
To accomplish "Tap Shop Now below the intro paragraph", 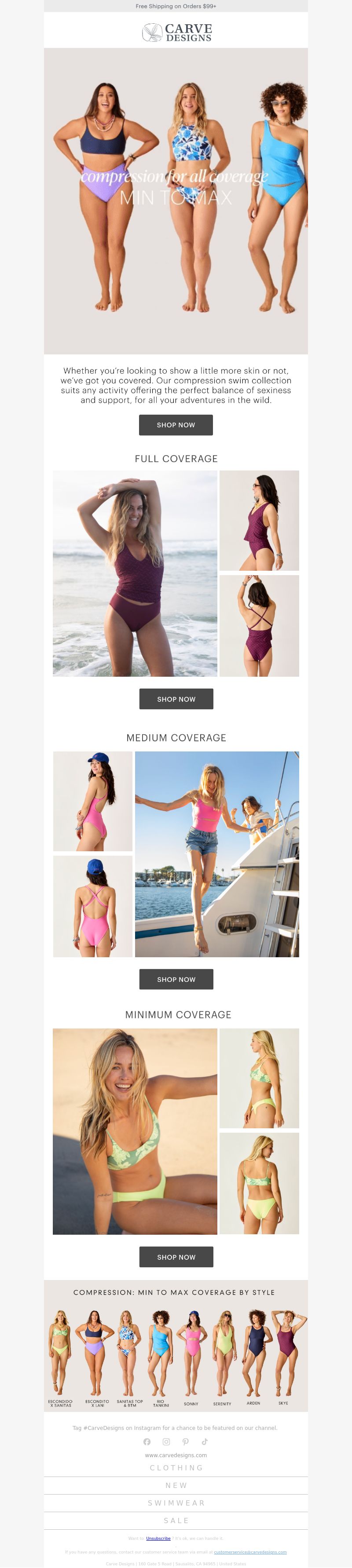I will (x=176, y=425).
